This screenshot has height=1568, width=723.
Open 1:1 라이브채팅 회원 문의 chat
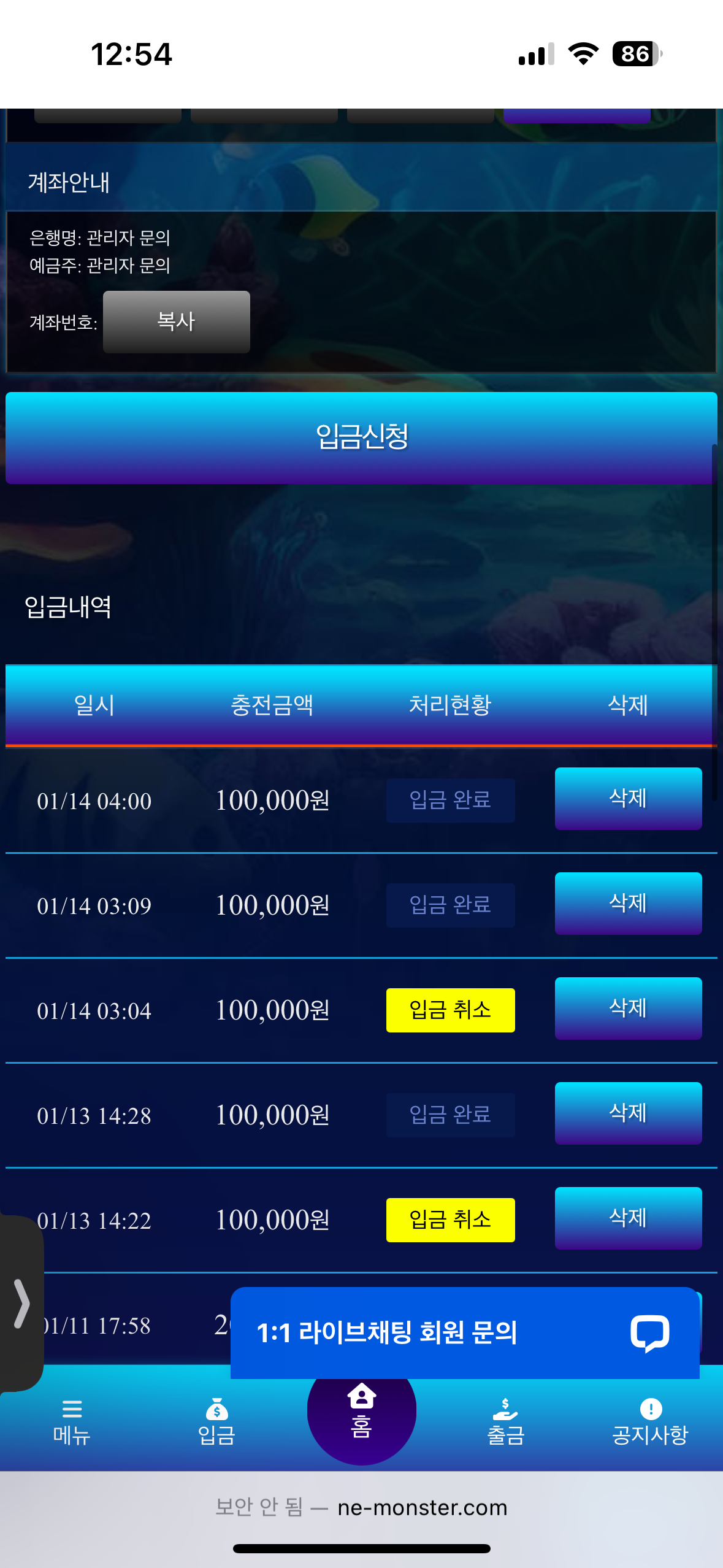[x=464, y=1332]
